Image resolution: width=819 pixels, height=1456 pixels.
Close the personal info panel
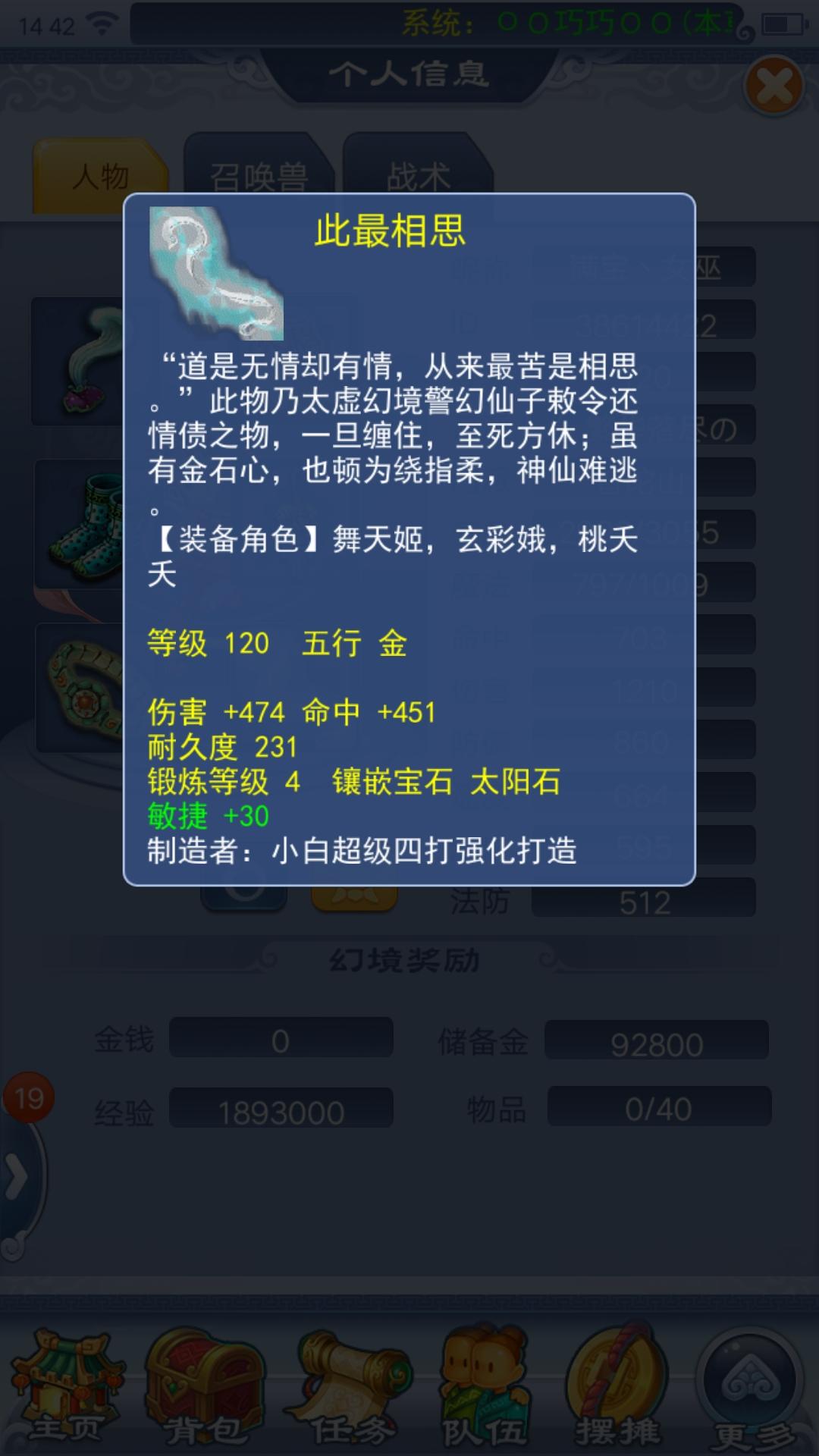[773, 86]
